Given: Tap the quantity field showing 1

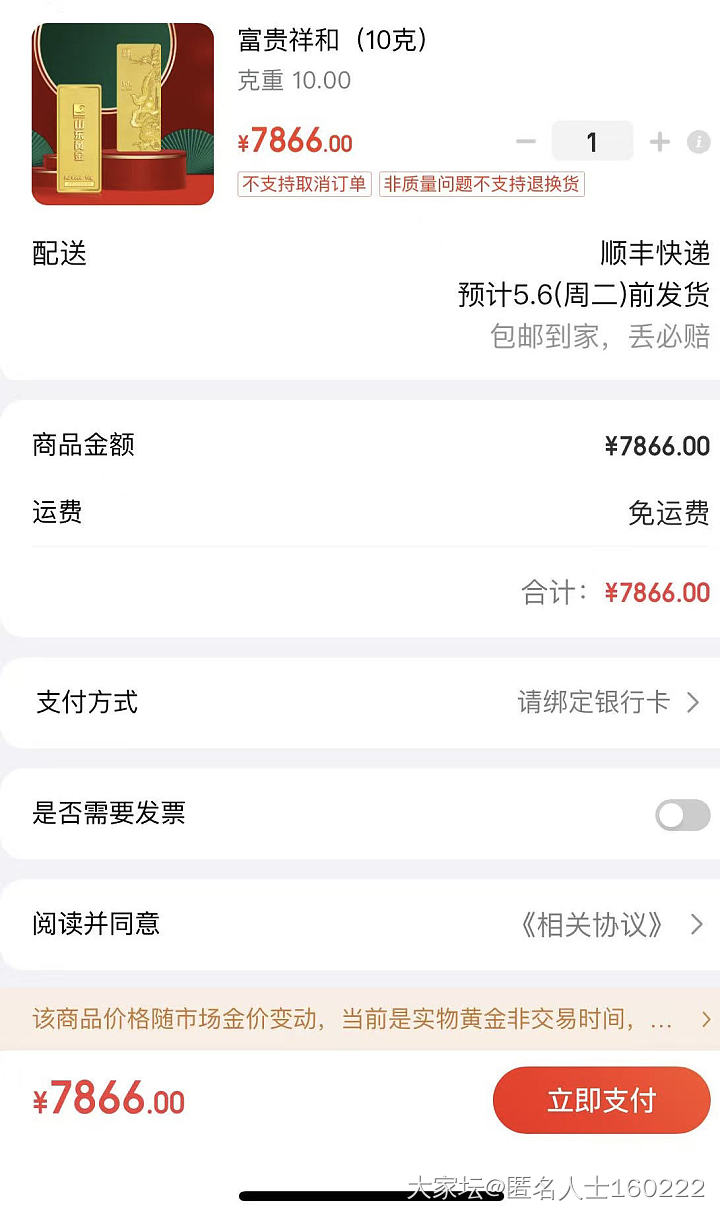Looking at the screenshot, I should (x=592, y=142).
